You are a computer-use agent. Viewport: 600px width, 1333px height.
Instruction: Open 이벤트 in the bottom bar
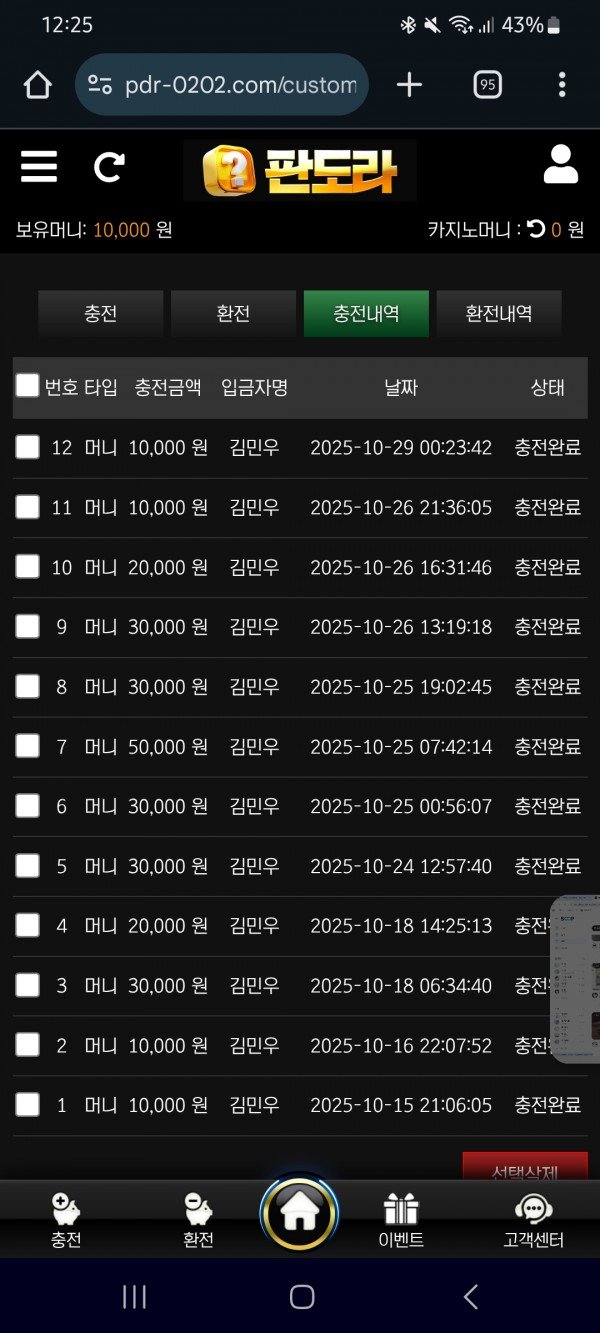click(401, 1220)
